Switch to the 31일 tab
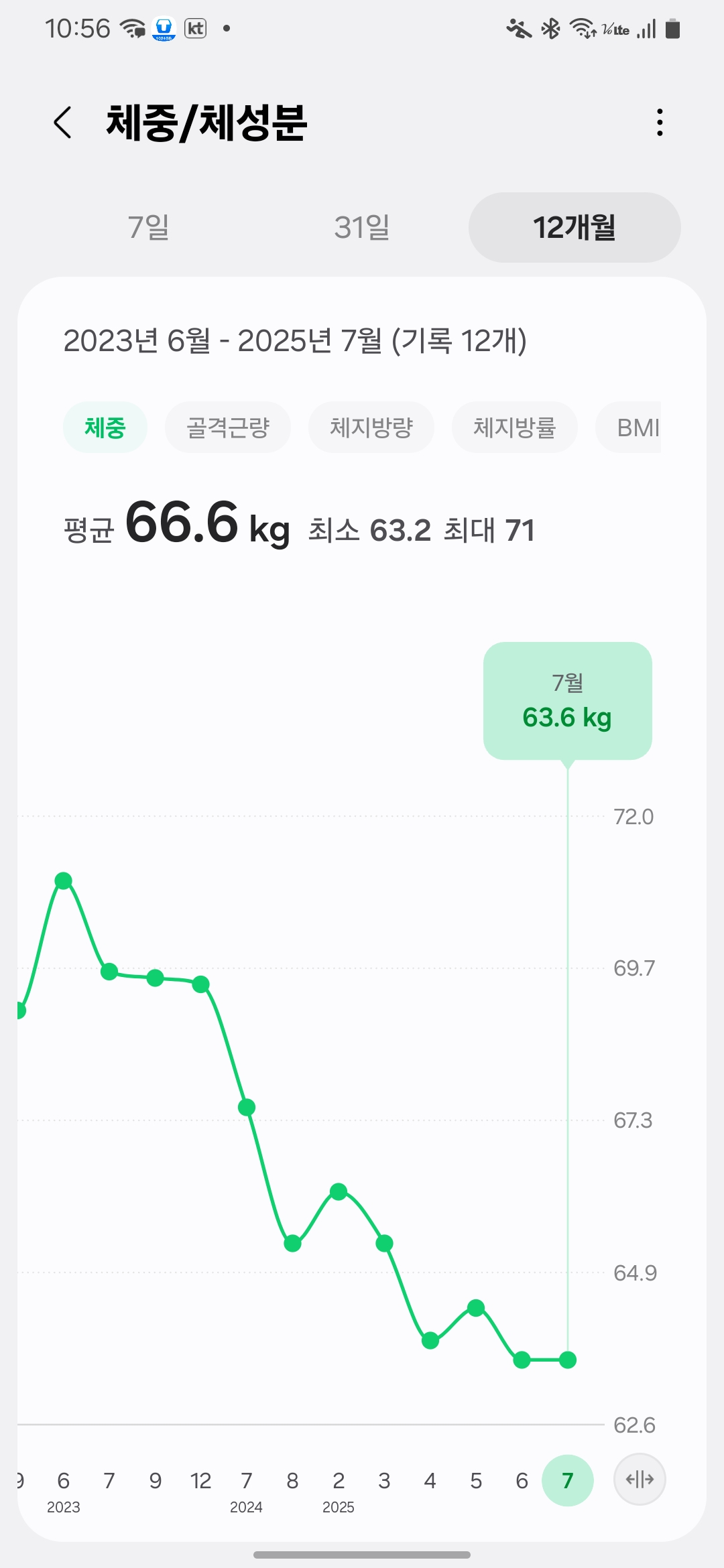The height and width of the screenshot is (1568, 724). (361, 228)
